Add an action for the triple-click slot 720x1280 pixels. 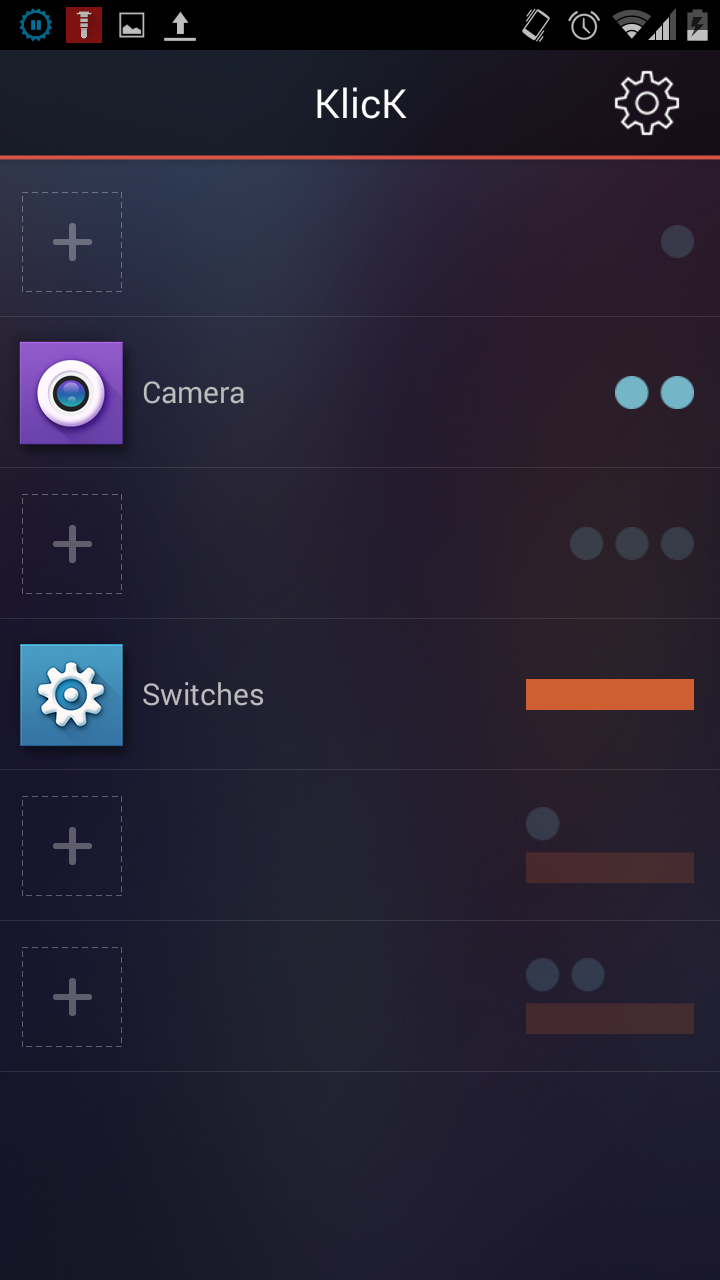(72, 544)
